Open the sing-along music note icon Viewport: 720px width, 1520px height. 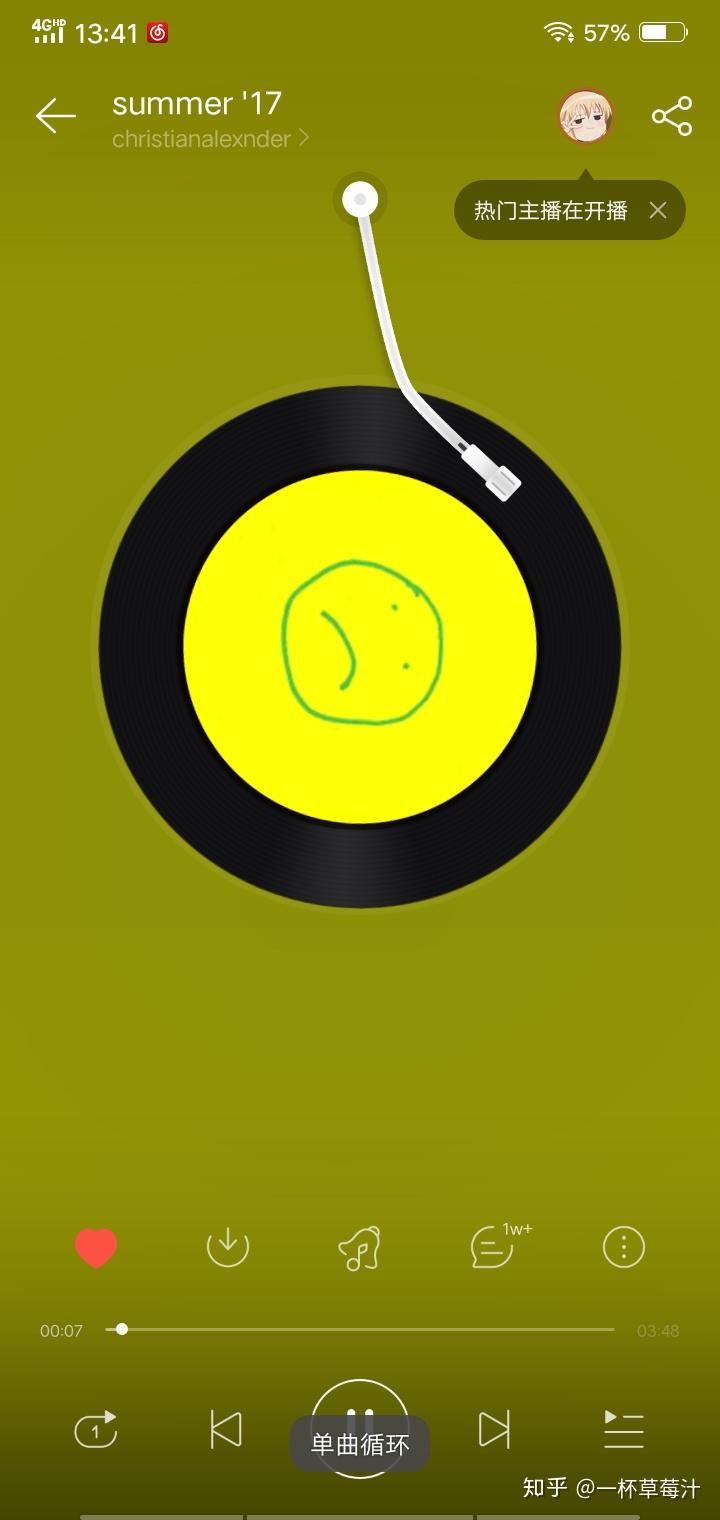(x=359, y=1247)
